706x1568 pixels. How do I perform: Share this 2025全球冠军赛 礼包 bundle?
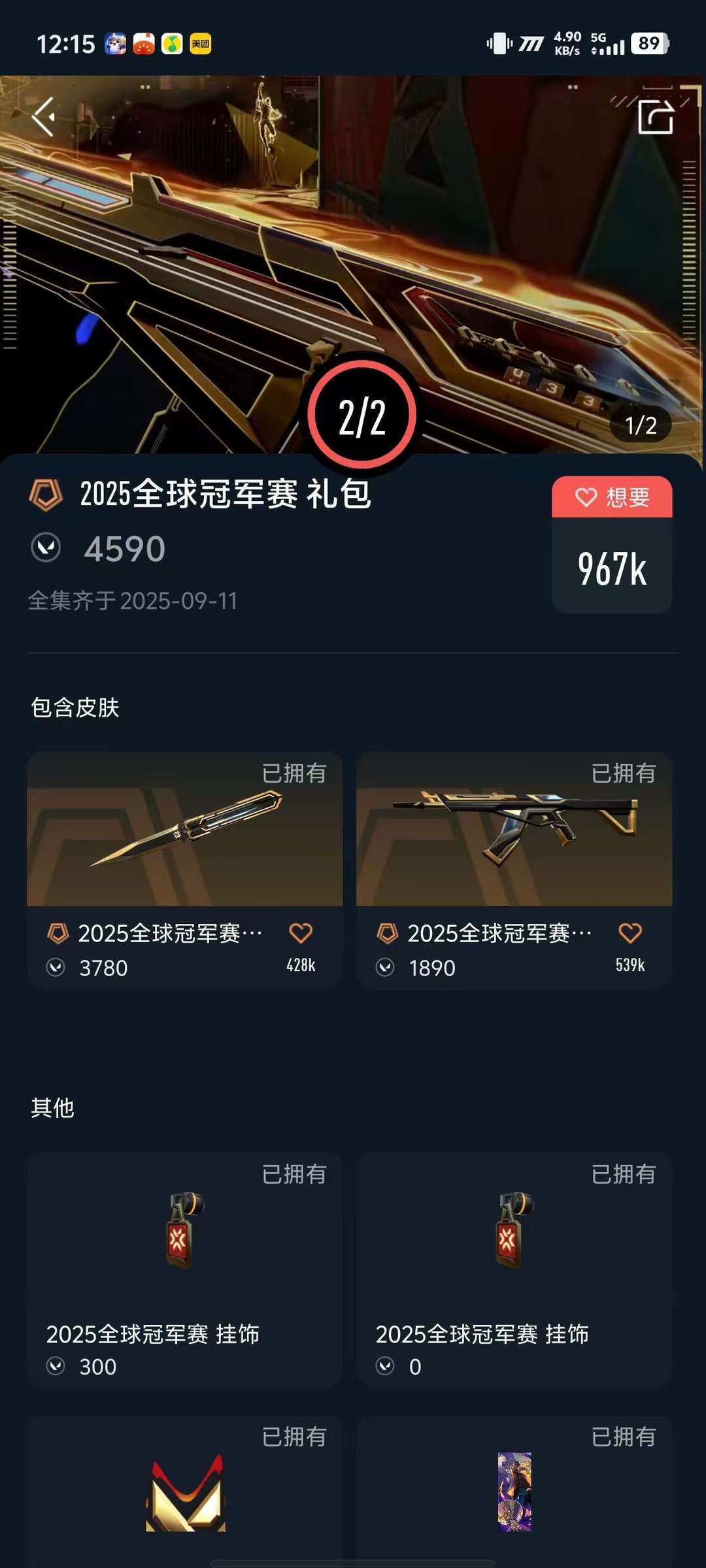click(x=655, y=118)
